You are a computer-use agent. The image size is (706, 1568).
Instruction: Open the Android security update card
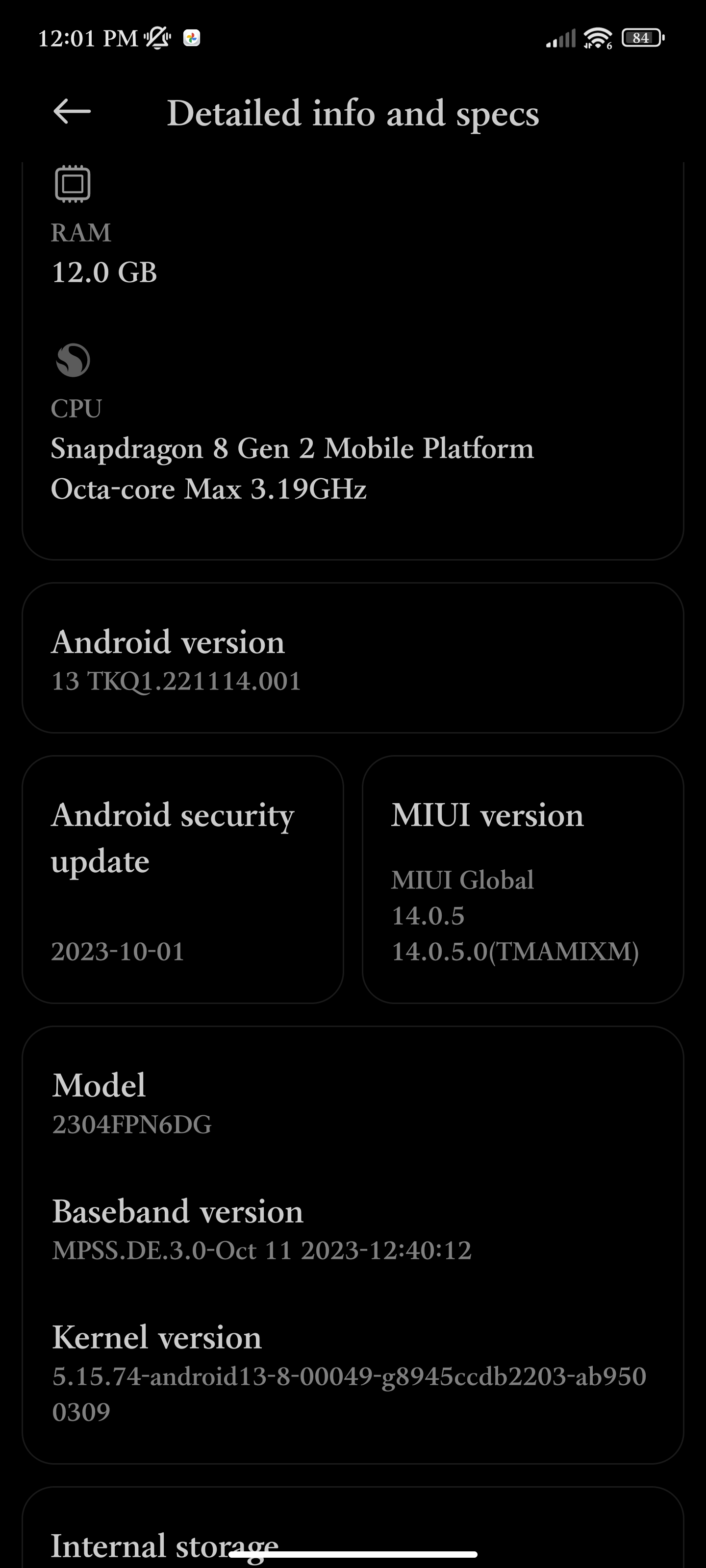tap(183, 879)
